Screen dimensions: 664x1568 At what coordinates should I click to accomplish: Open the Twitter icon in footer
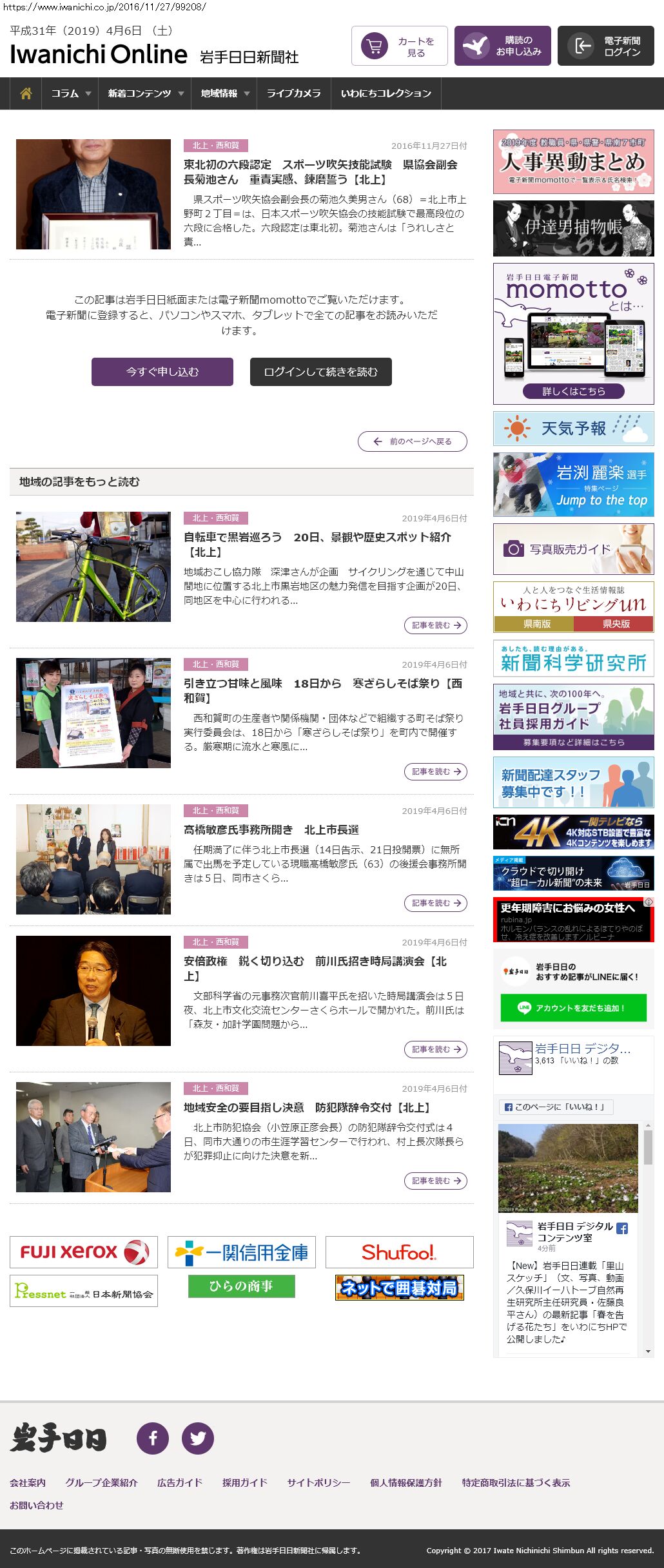click(x=197, y=1438)
